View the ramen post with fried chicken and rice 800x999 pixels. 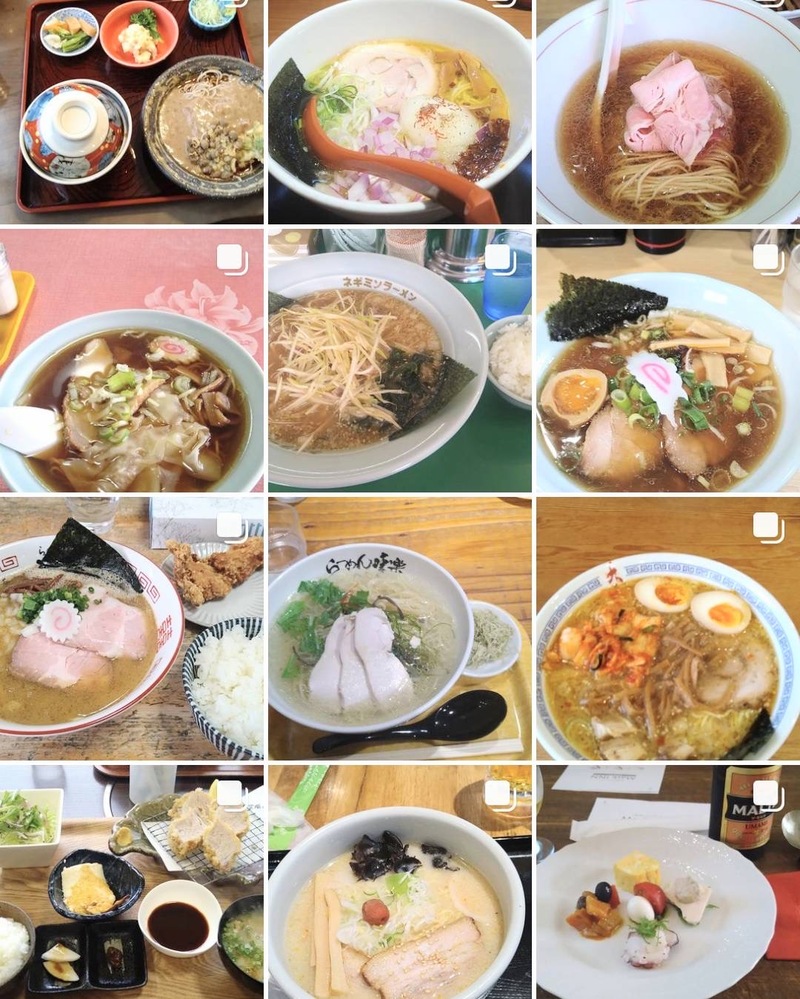131,628
